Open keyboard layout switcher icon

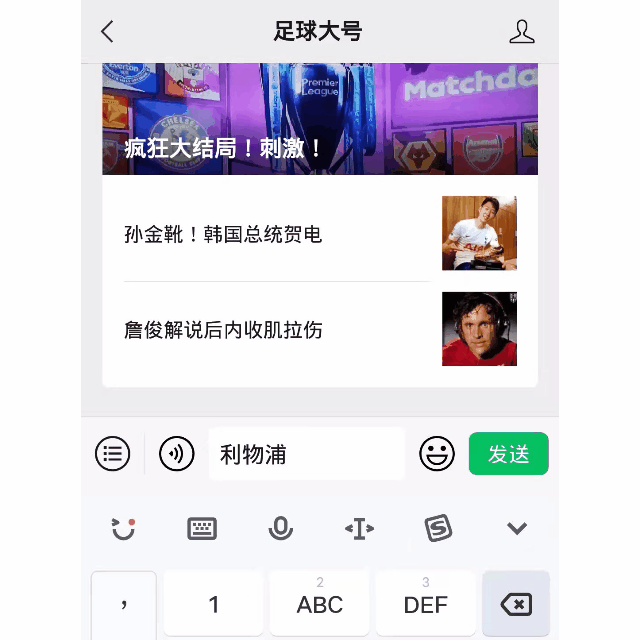tap(202, 528)
